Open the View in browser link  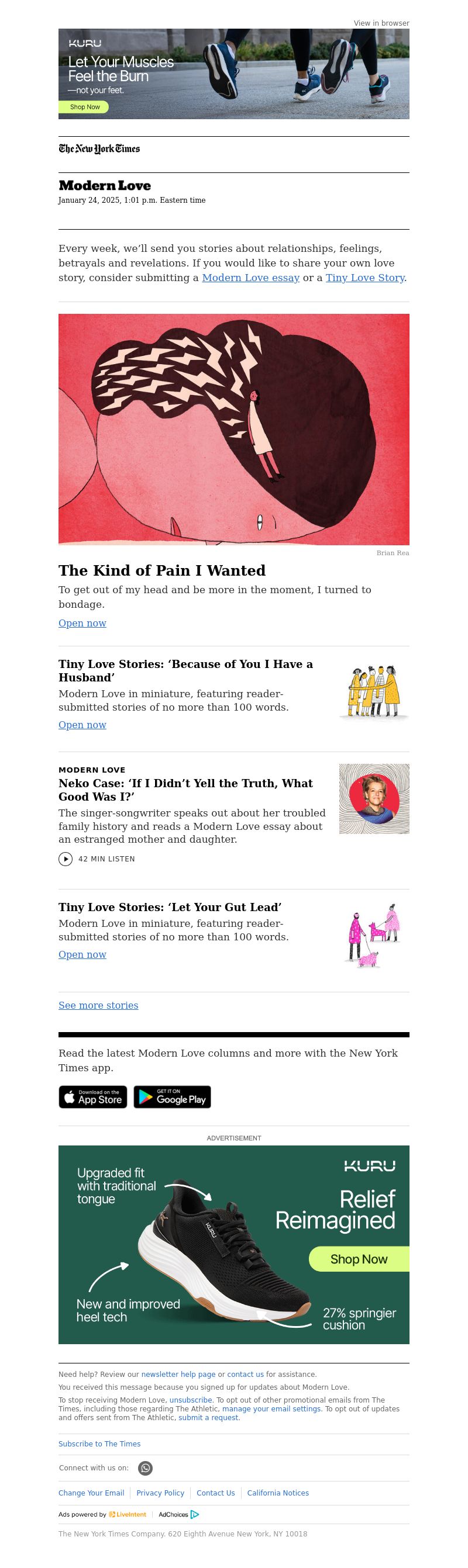[381, 23]
